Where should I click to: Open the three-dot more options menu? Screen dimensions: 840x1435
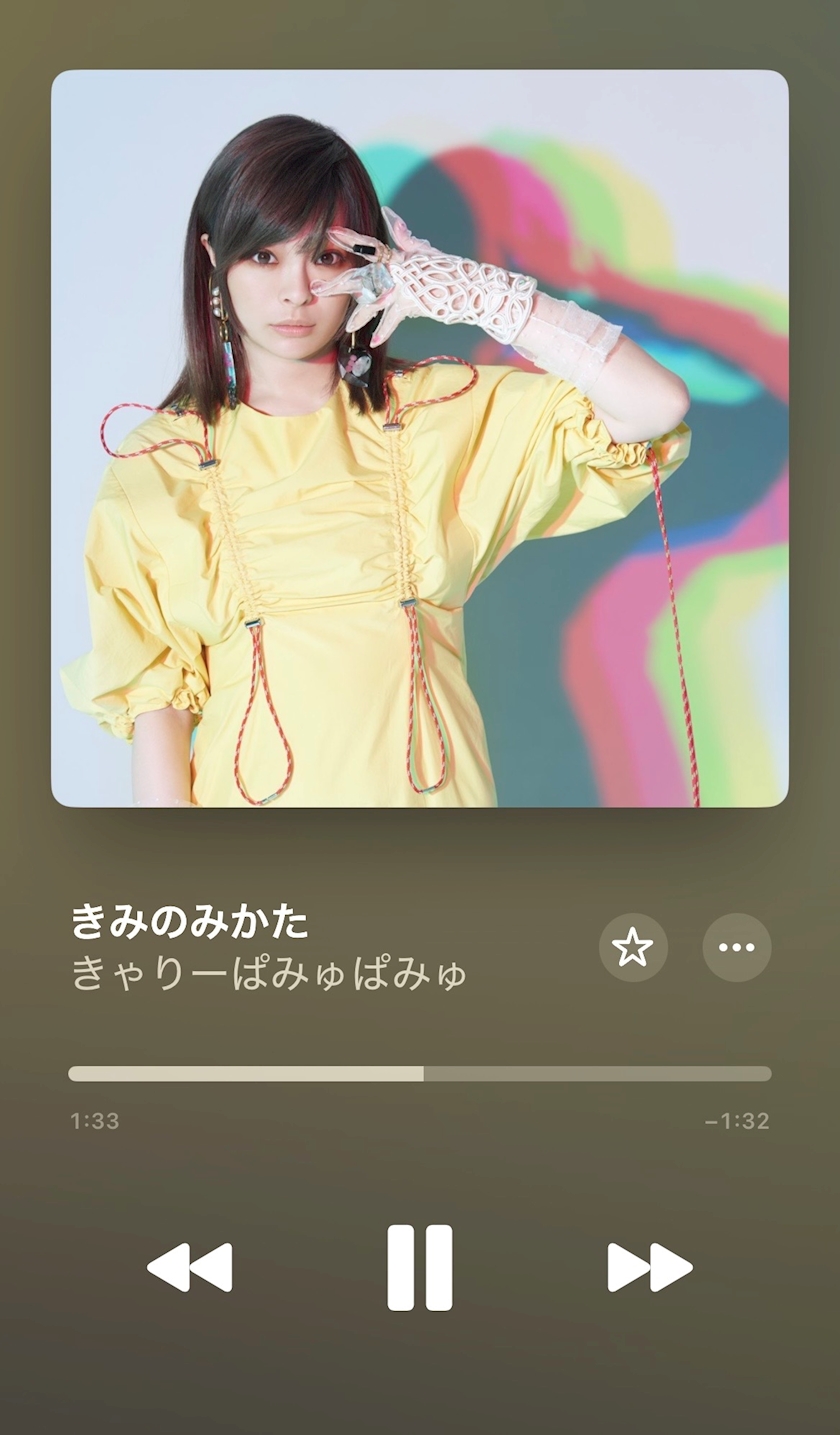[737, 947]
